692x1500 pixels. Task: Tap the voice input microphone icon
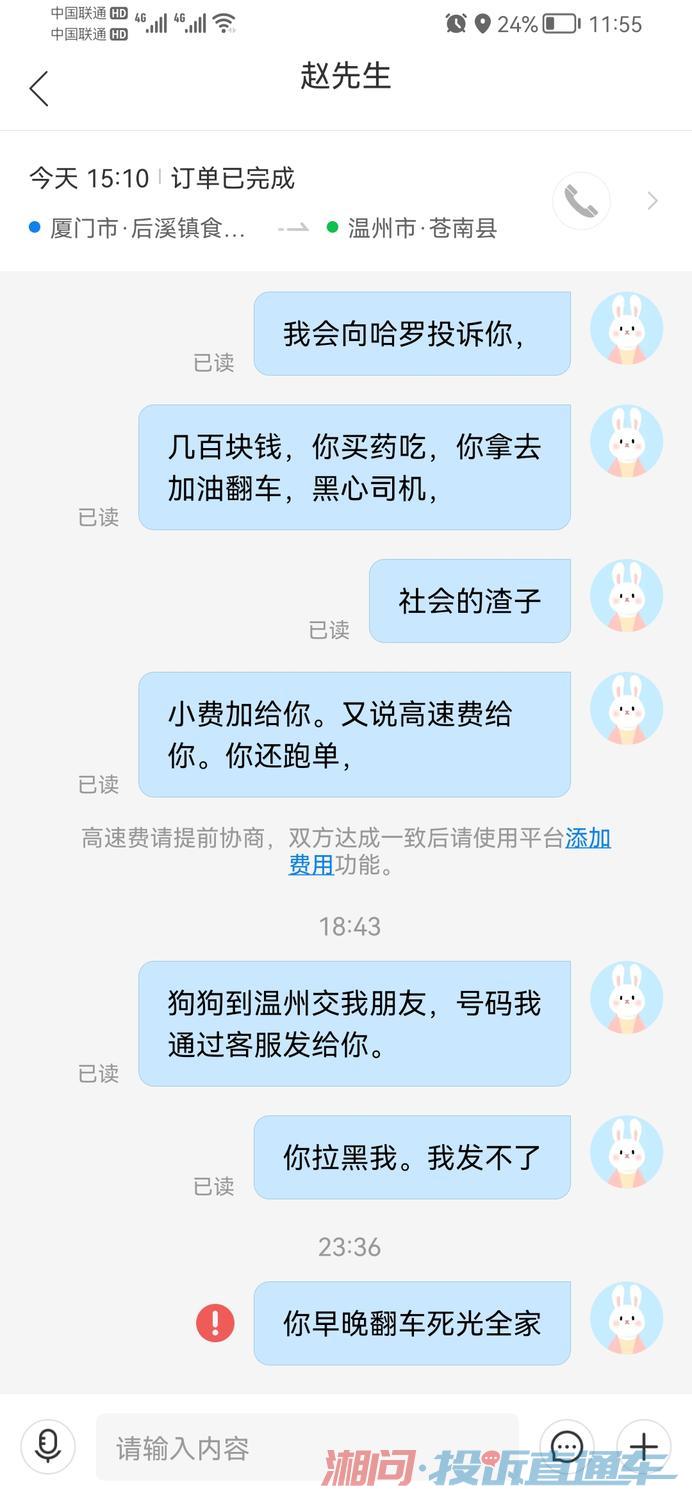pos(47,1446)
